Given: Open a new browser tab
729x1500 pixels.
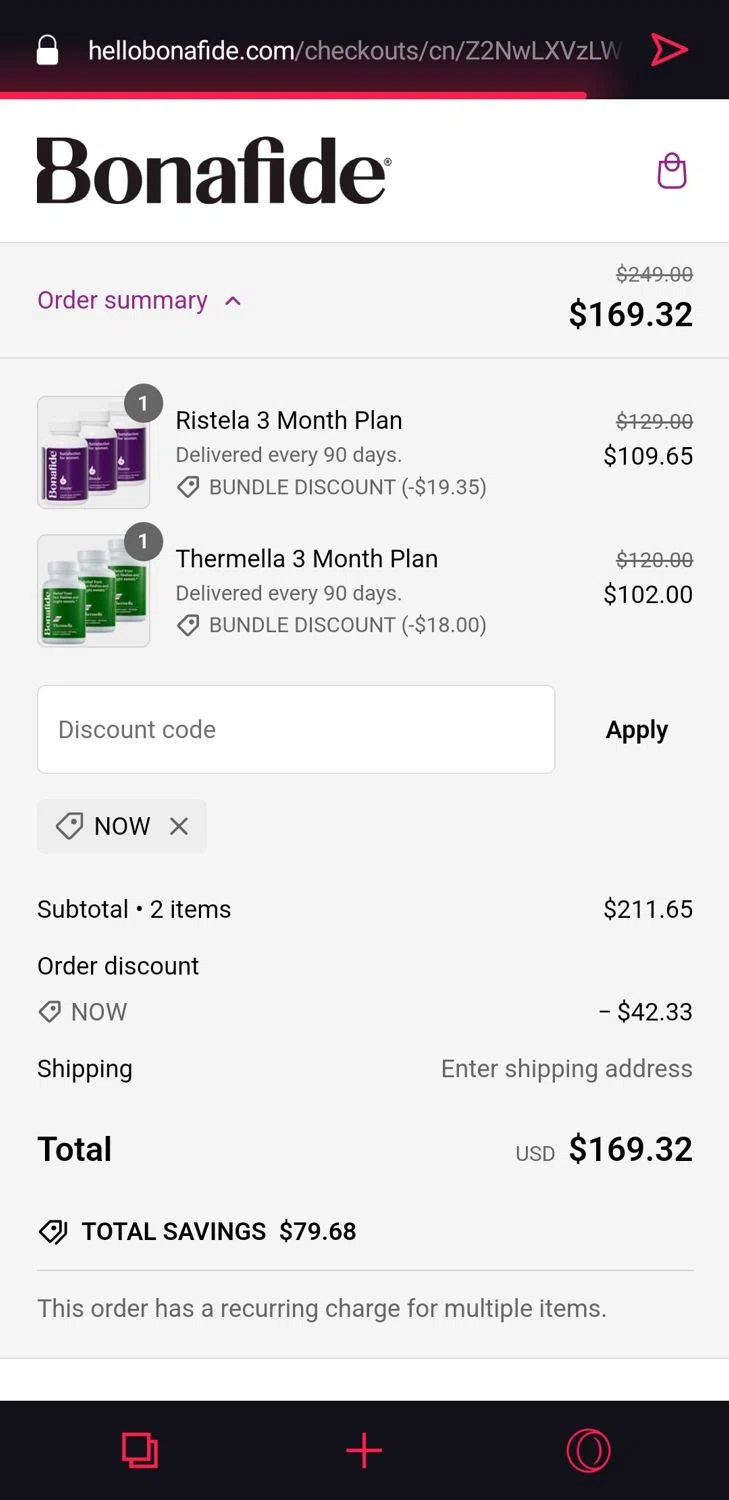Looking at the screenshot, I should 364,1450.
